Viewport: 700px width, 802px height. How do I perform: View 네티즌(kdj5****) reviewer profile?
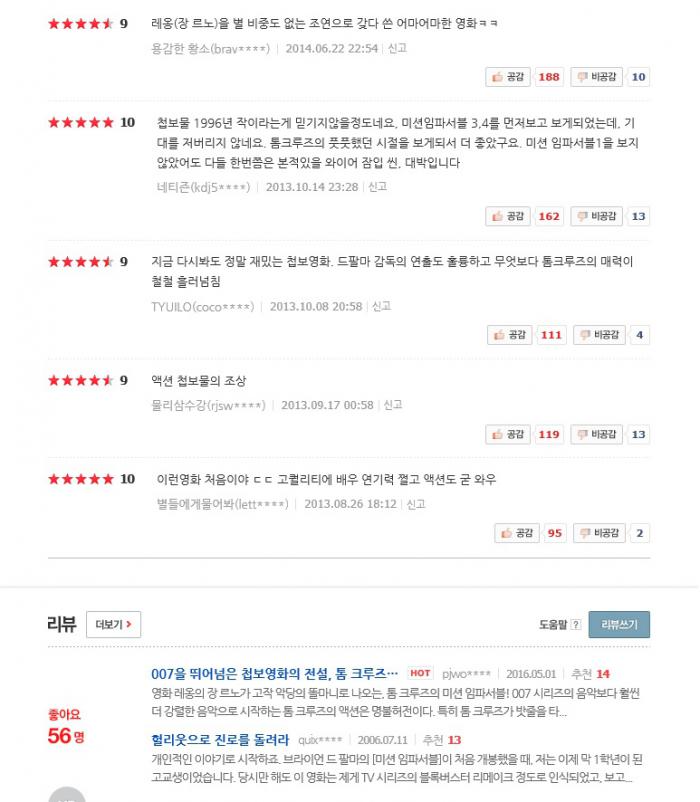point(203,187)
